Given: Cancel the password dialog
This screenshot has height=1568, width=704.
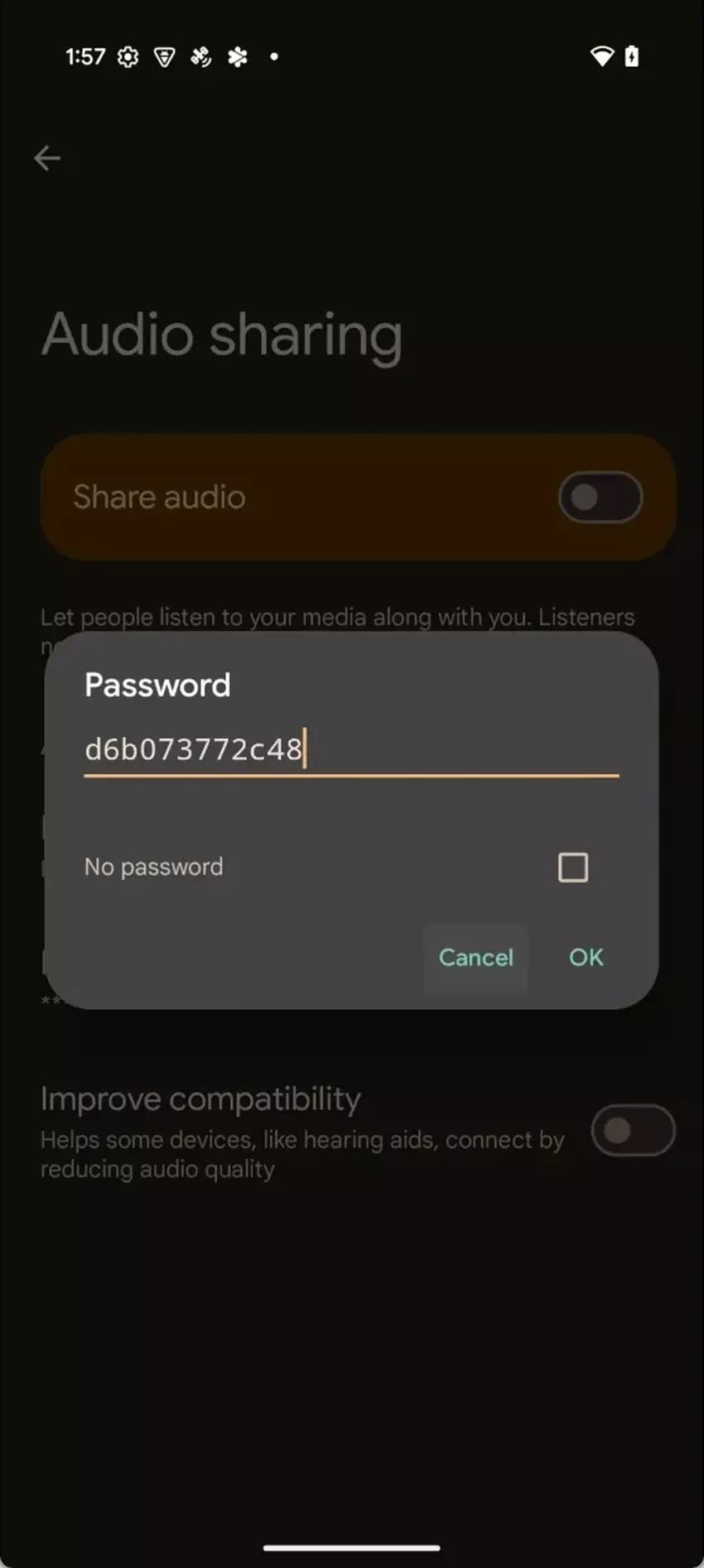Looking at the screenshot, I should pos(475,958).
